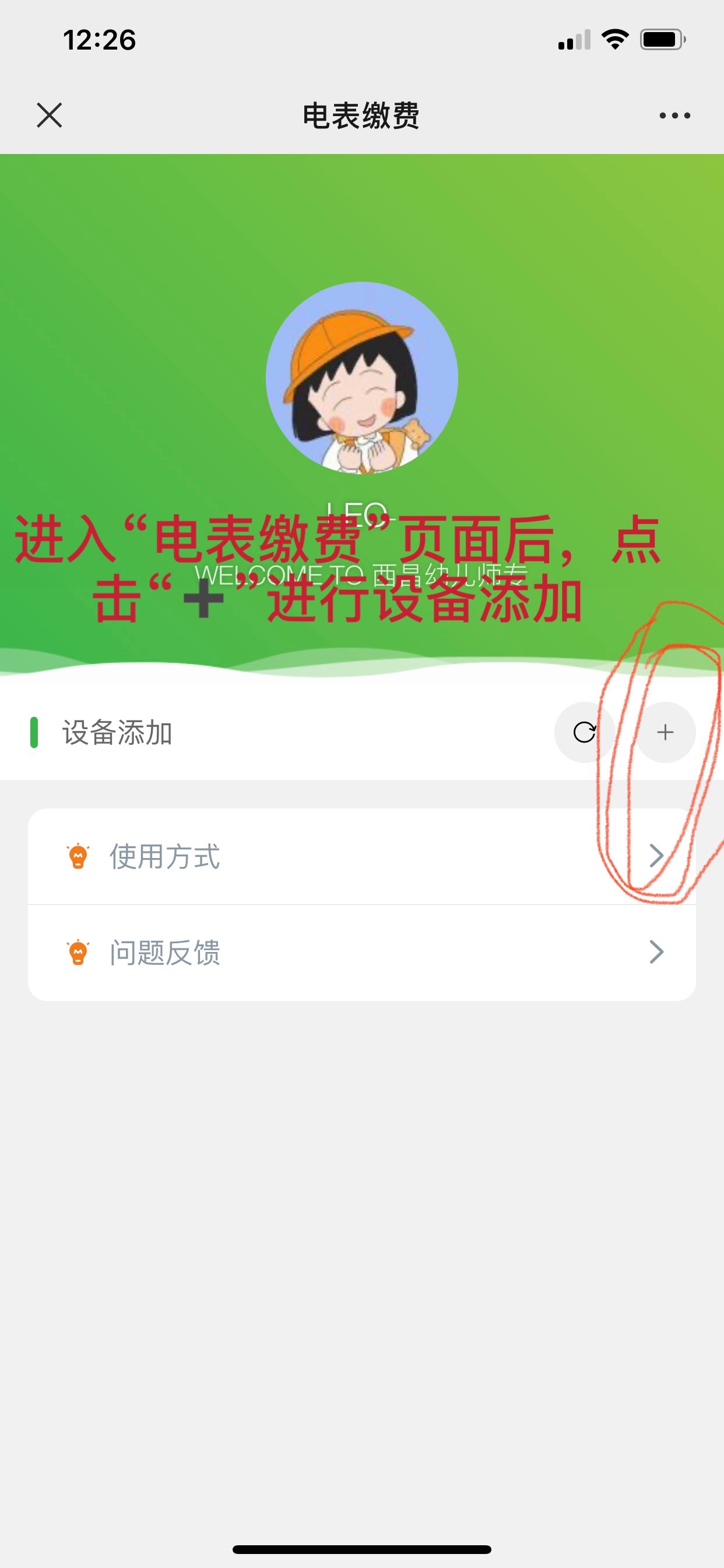
Task: Add a new device with plus button
Action: (665, 732)
